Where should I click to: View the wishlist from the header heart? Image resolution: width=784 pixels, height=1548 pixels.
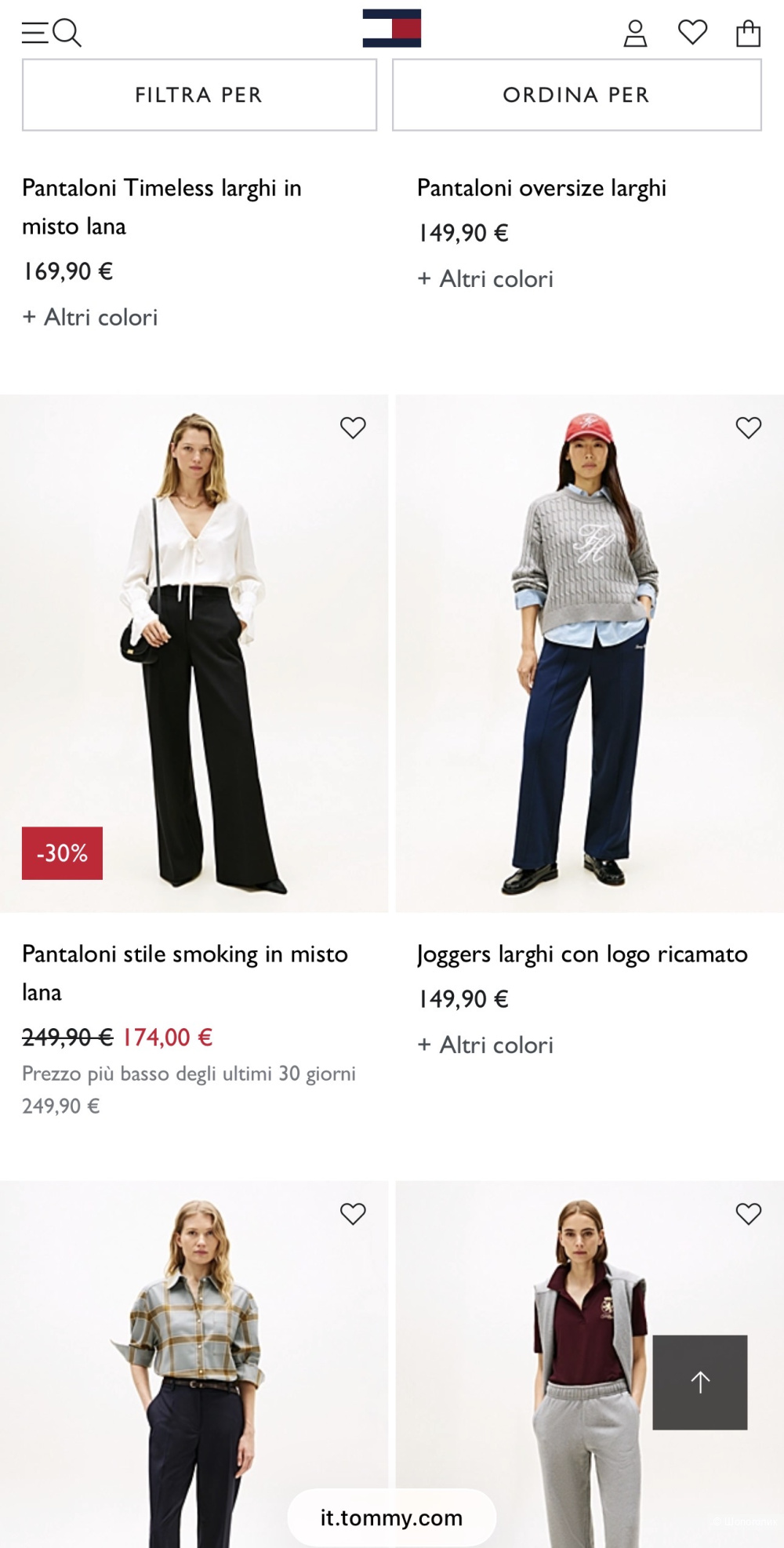pyautogui.click(x=692, y=33)
